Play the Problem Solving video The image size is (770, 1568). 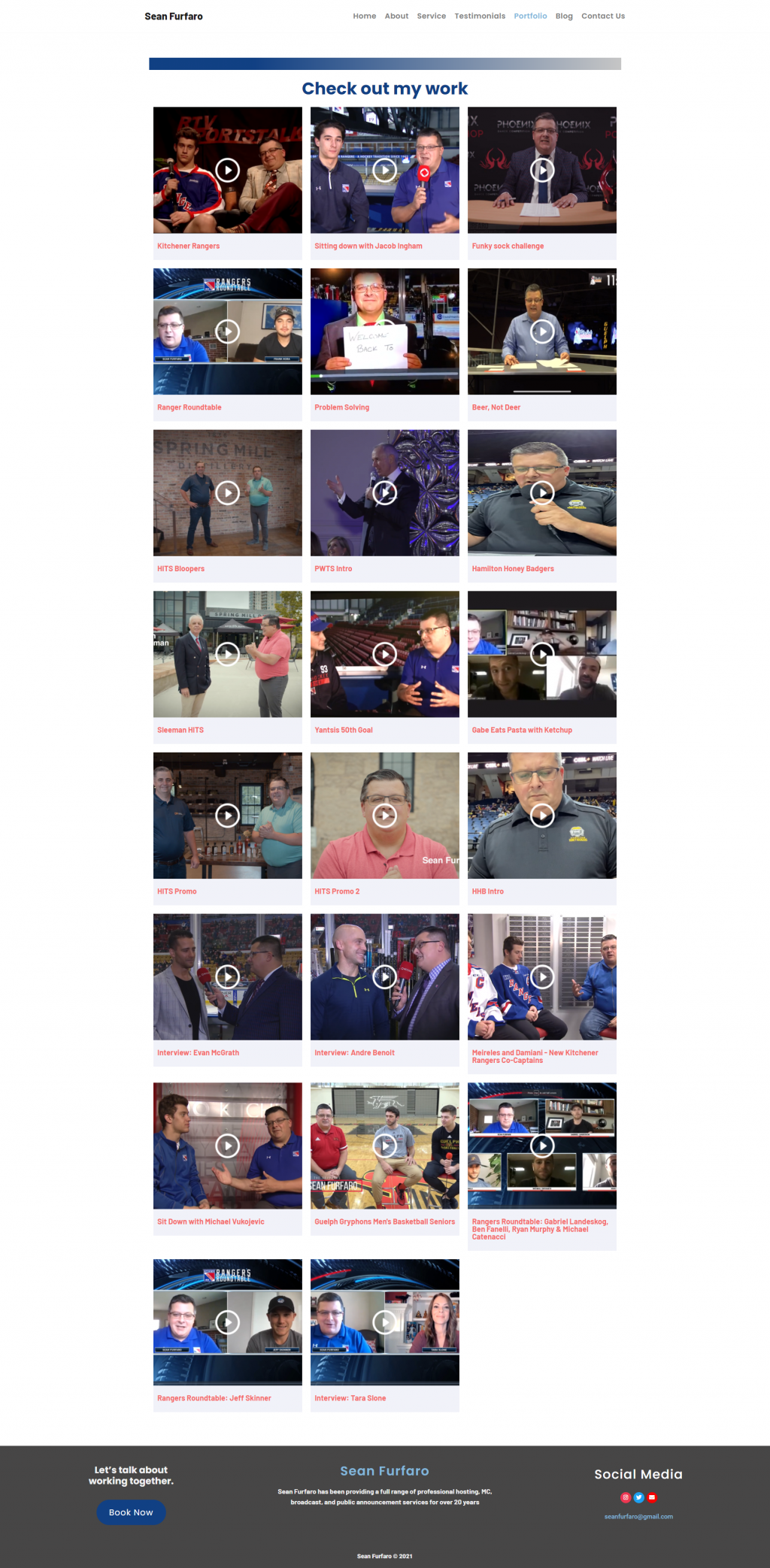click(x=384, y=331)
